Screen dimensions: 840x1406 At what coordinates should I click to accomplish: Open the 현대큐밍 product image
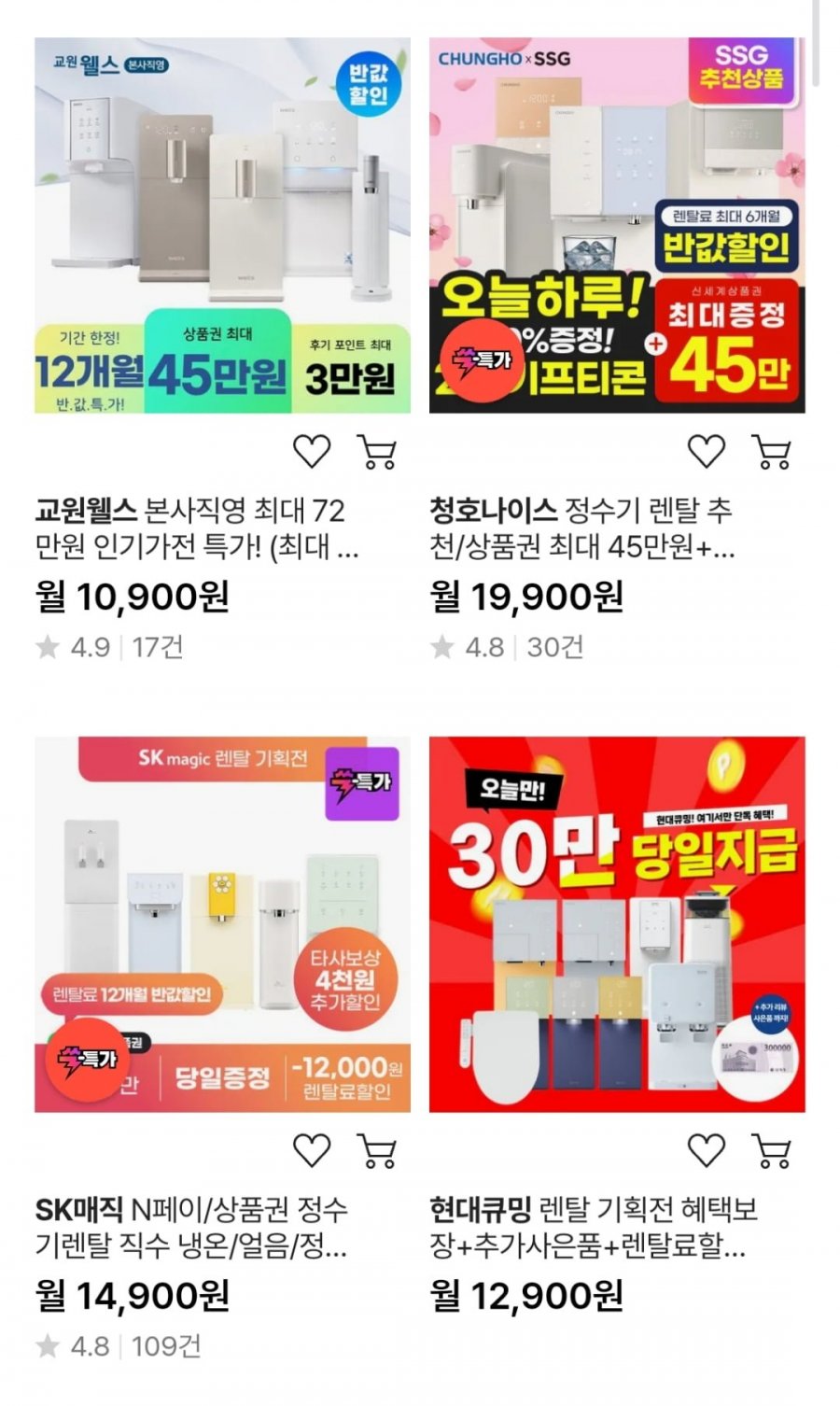(617, 924)
